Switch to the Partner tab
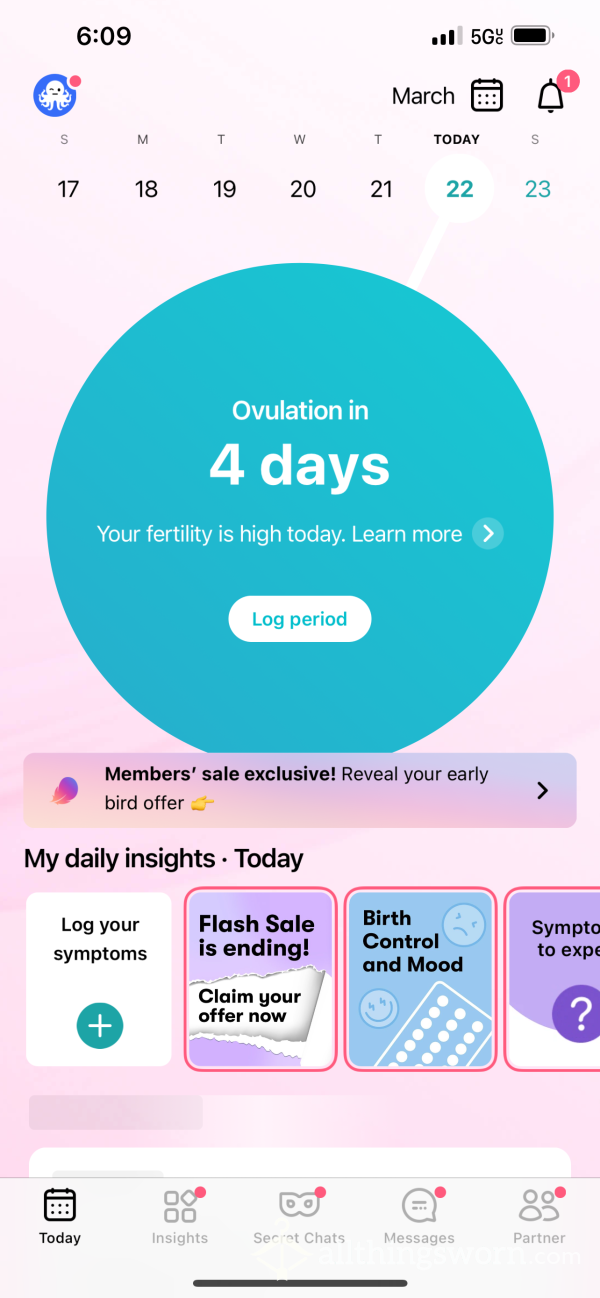 [540, 1216]
